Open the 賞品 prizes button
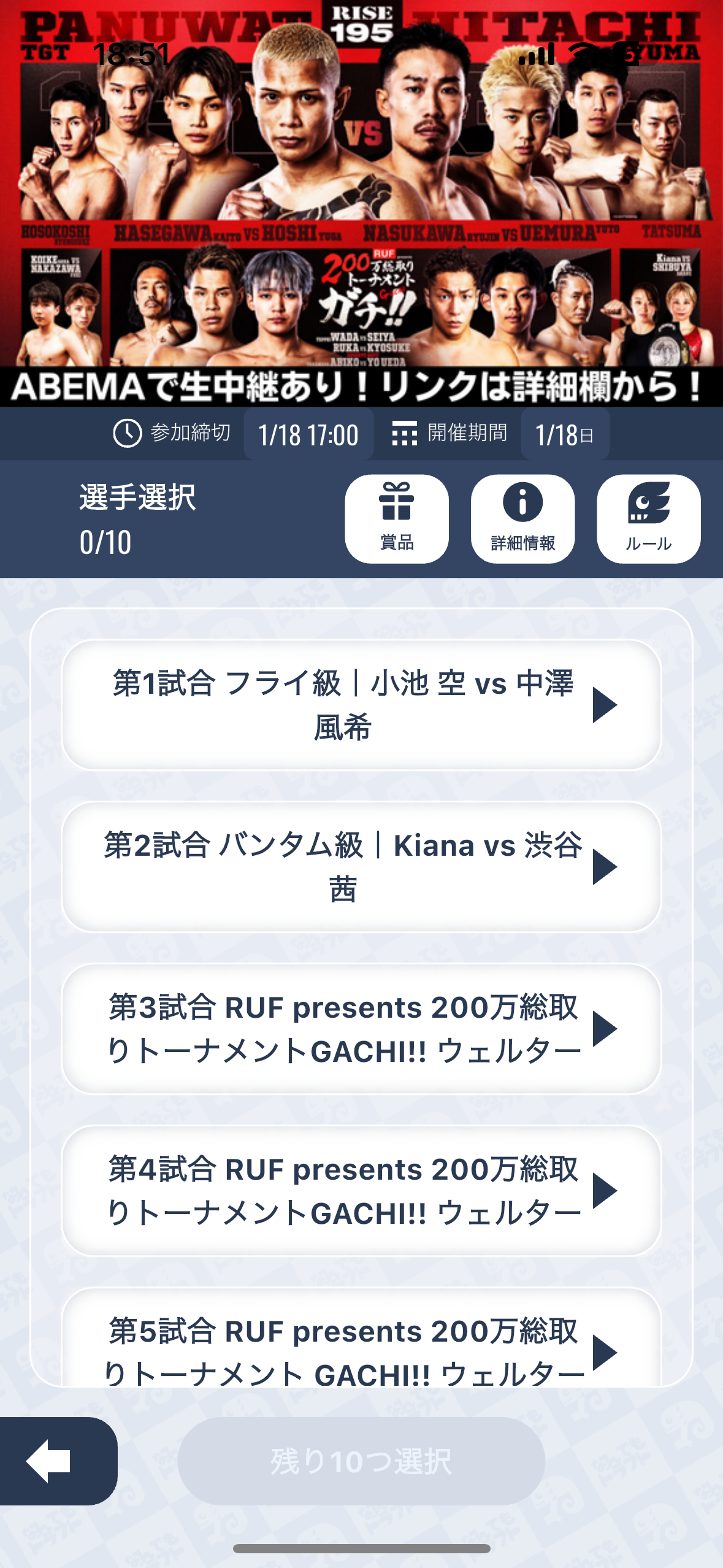 point(397,518)
